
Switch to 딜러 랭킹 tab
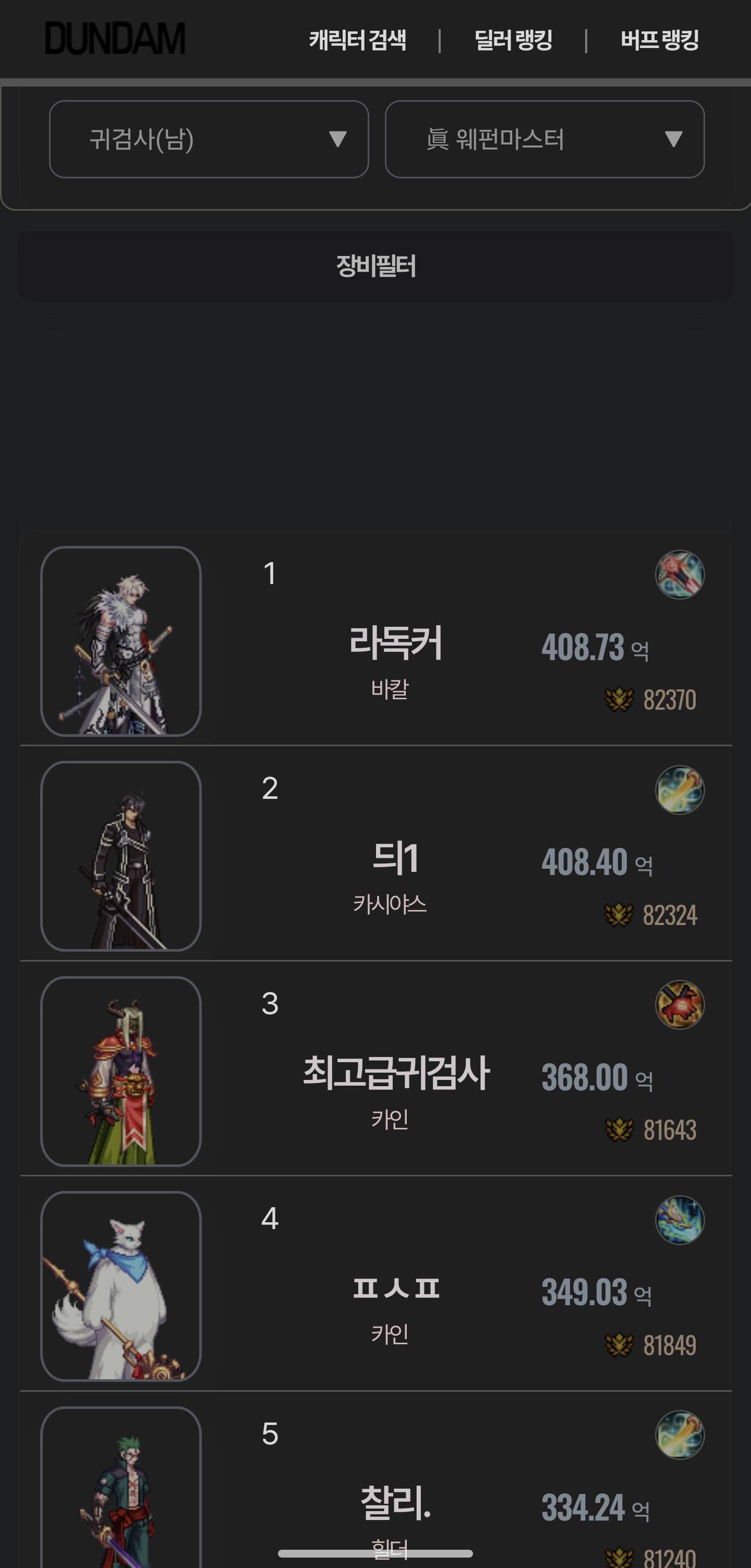pyautogui.click(x=513, y=41)
